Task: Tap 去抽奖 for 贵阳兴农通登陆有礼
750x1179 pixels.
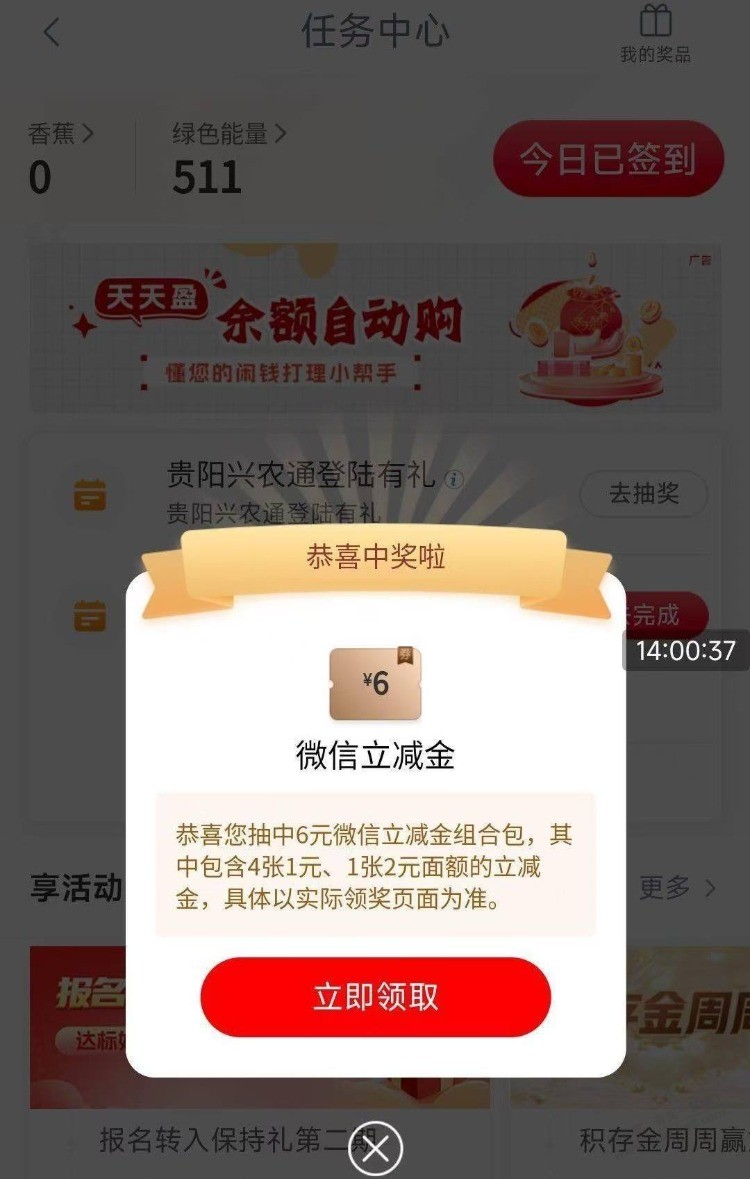Action: [x=643, y=494]
